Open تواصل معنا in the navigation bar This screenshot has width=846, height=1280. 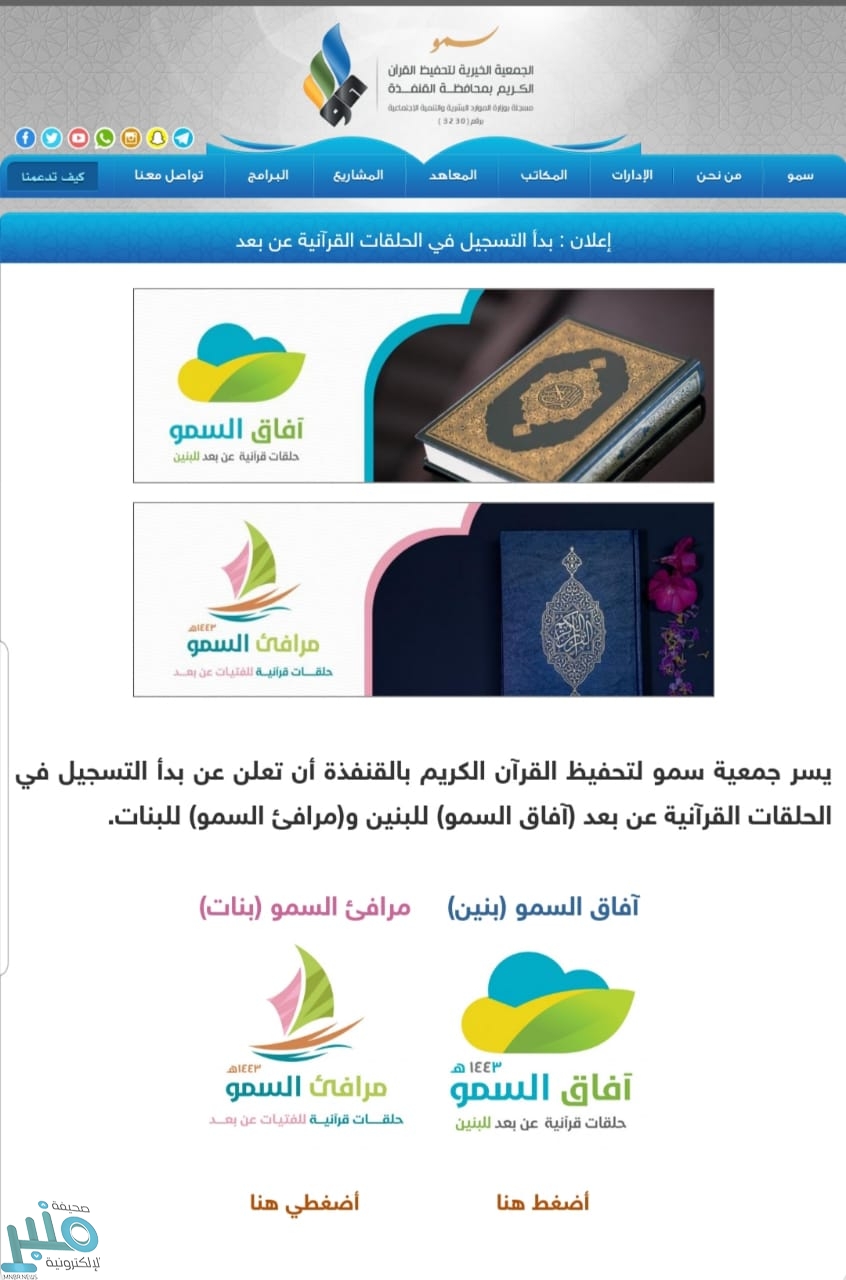point(169,175)
